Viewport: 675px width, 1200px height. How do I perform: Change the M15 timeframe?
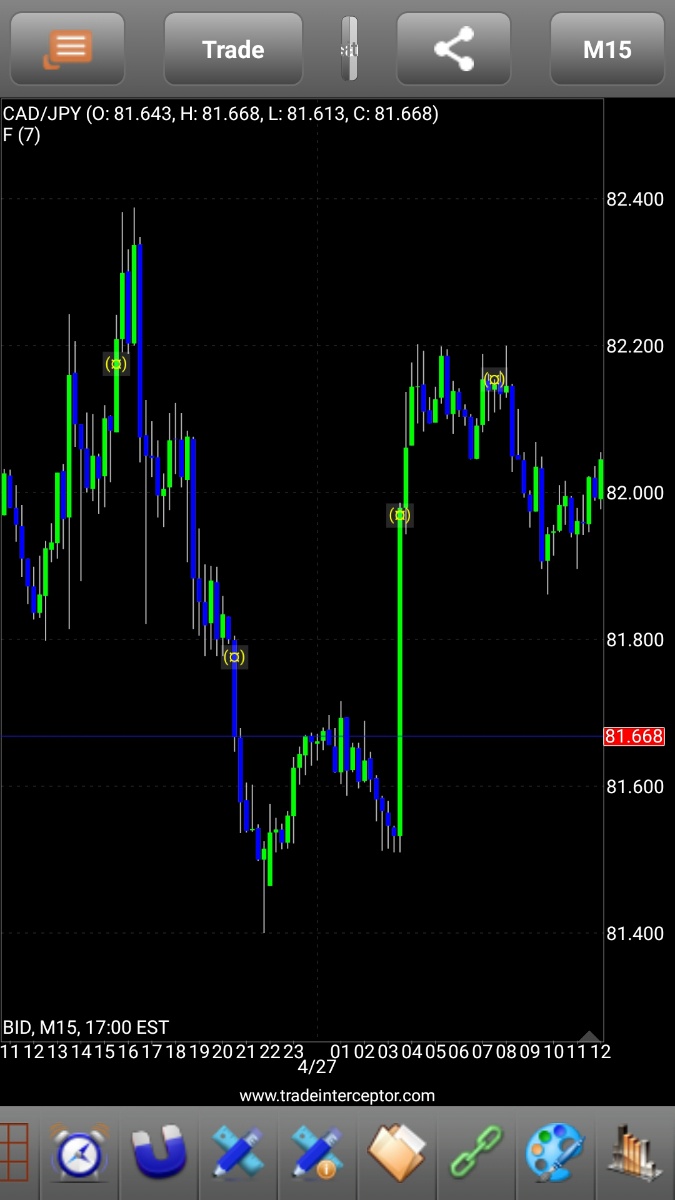click(x=607, y=49)
